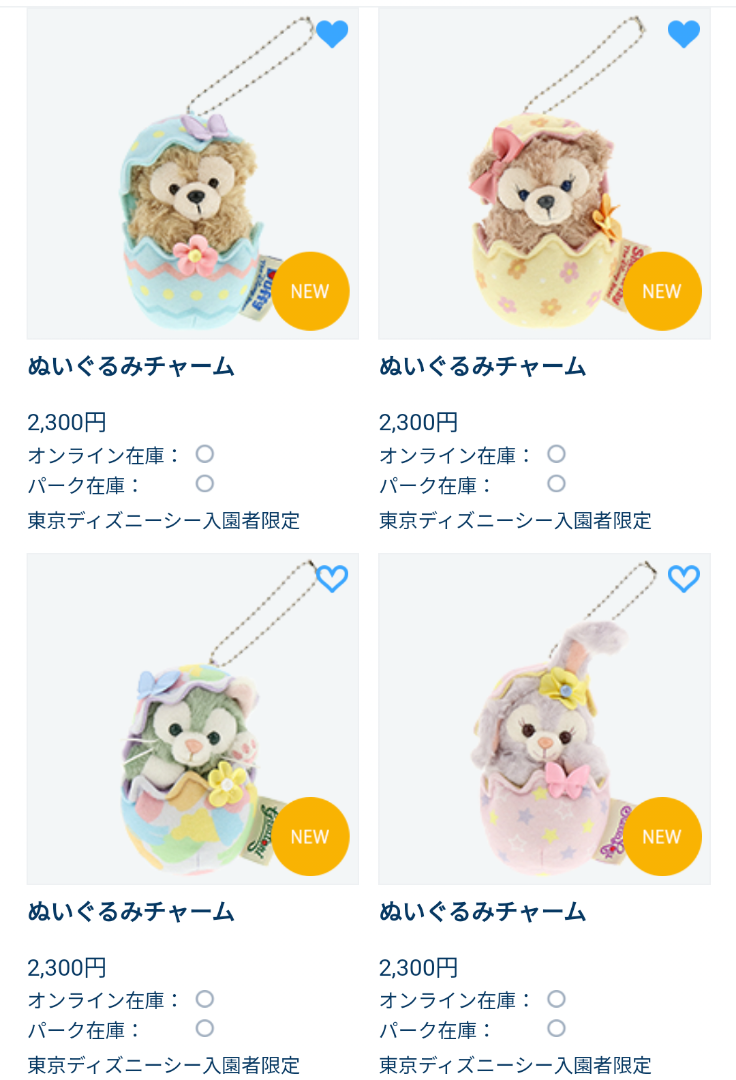Click the NEW badge on the ShellieMay charm
Screen dimensions: 736x1080
pos(660,291)
